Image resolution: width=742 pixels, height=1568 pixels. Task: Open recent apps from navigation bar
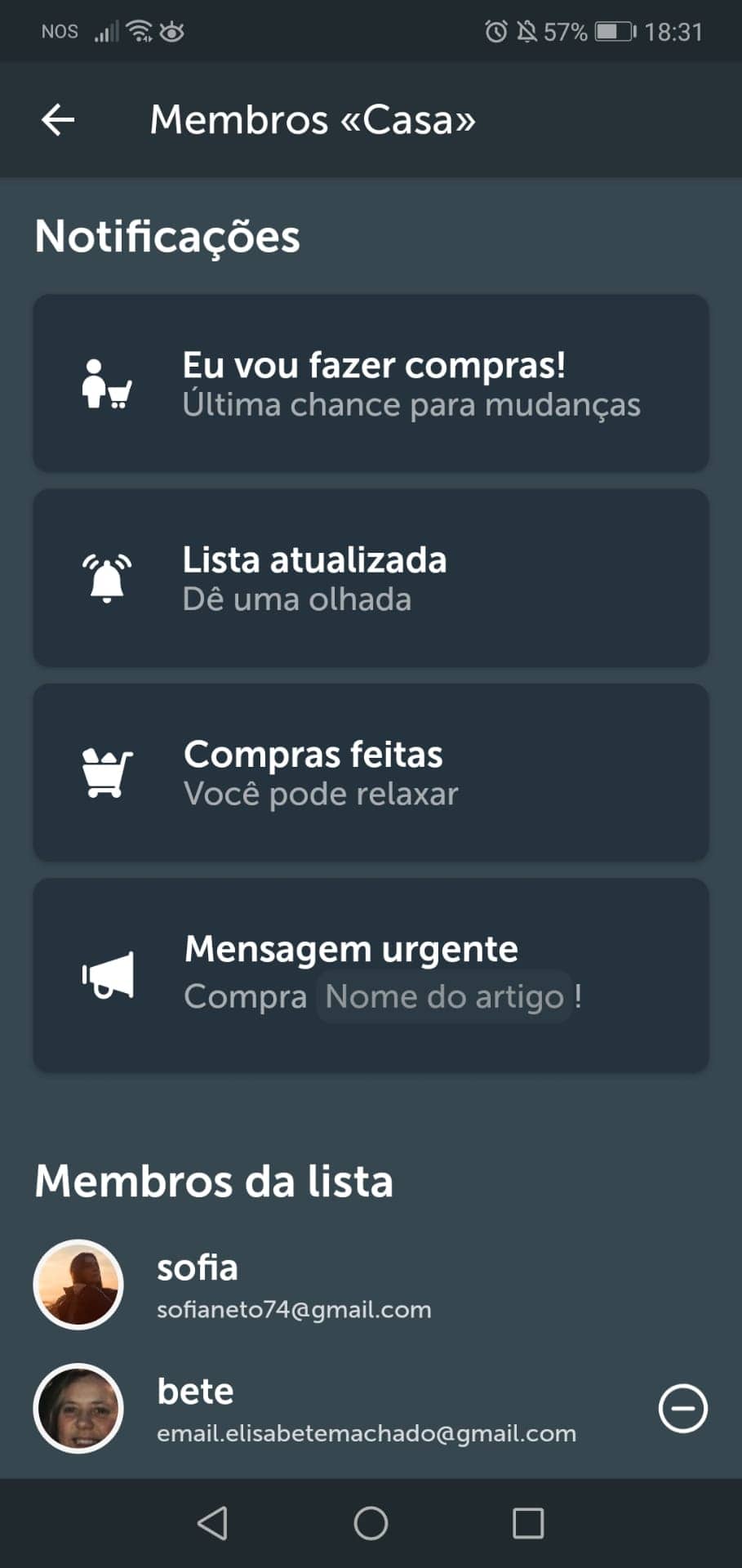528,1523
